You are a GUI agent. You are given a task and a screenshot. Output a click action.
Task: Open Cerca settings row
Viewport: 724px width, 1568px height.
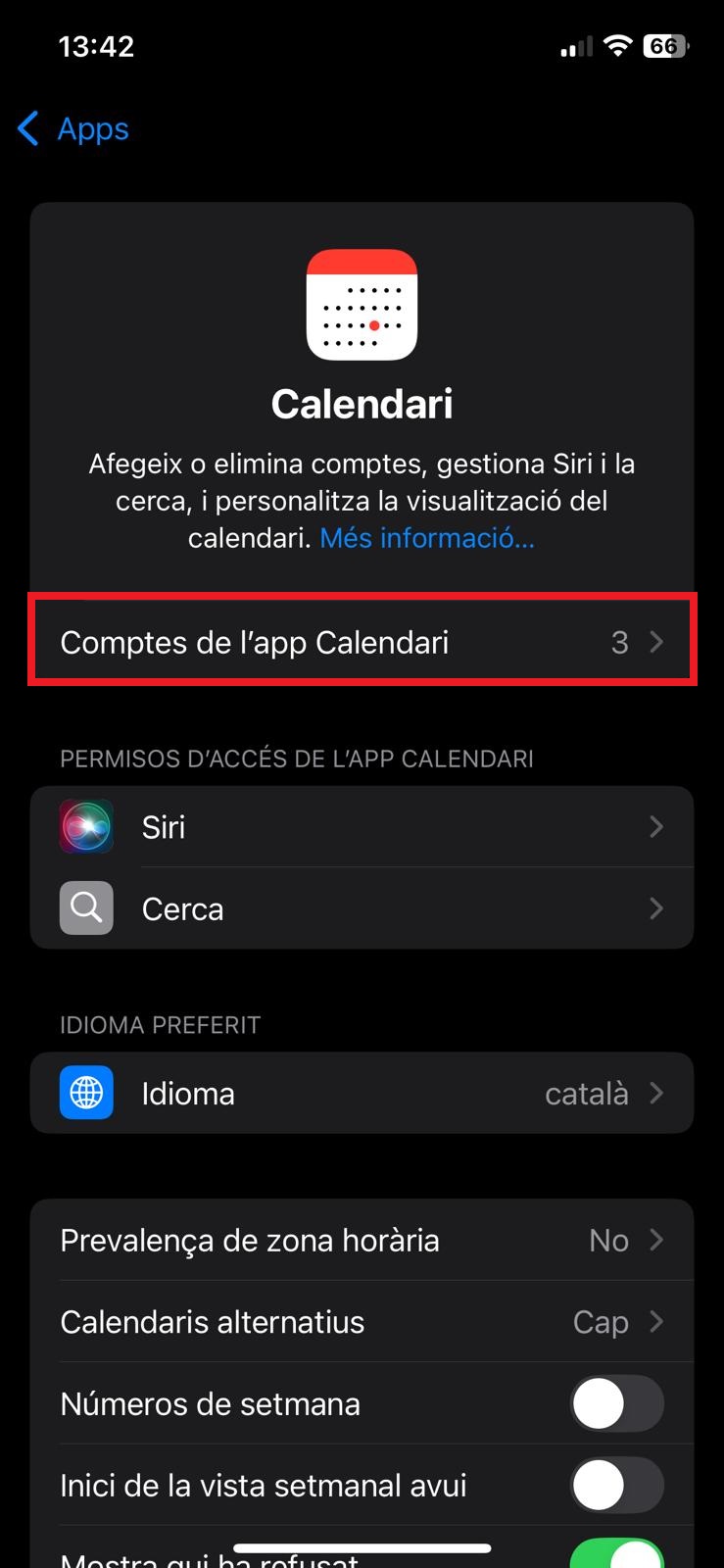pos(362,909)
